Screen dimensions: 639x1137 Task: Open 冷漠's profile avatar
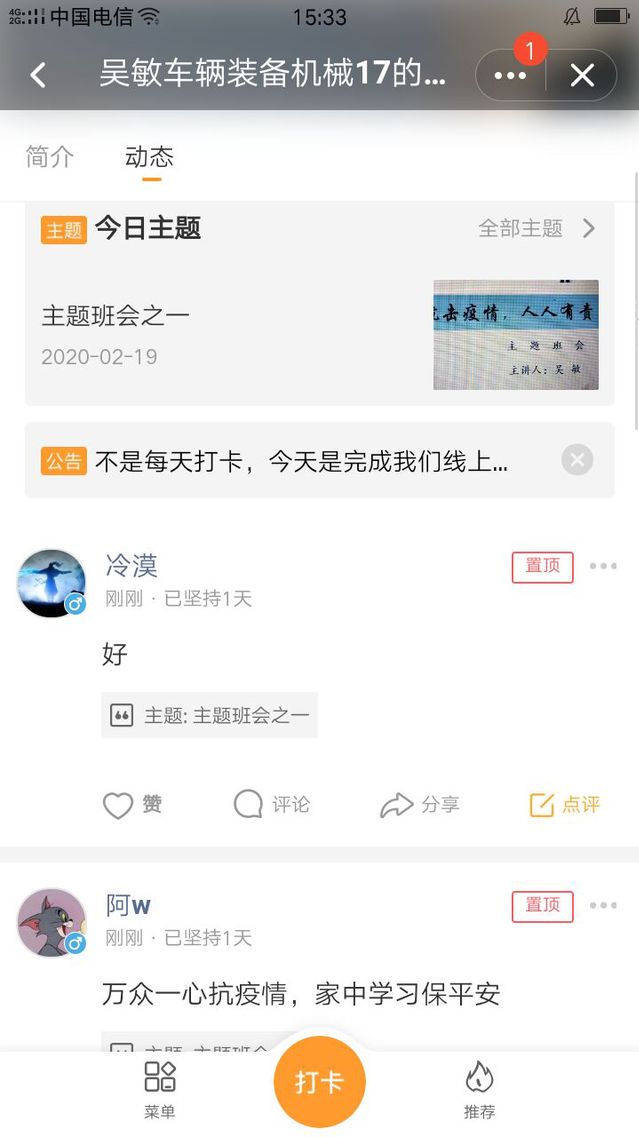tap(52, 583)
